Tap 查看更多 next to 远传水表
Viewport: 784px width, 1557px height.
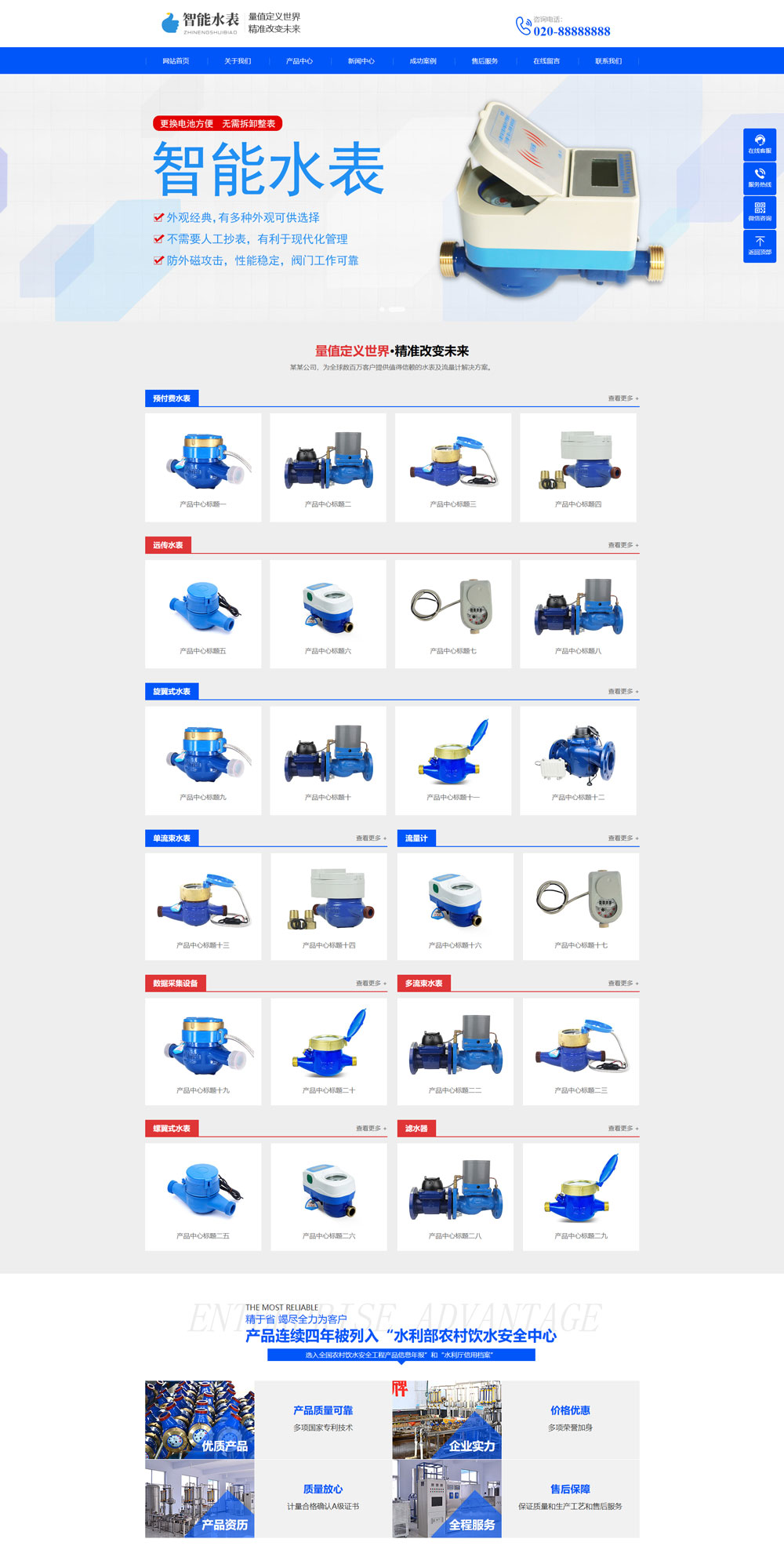[x=622, y=545]
